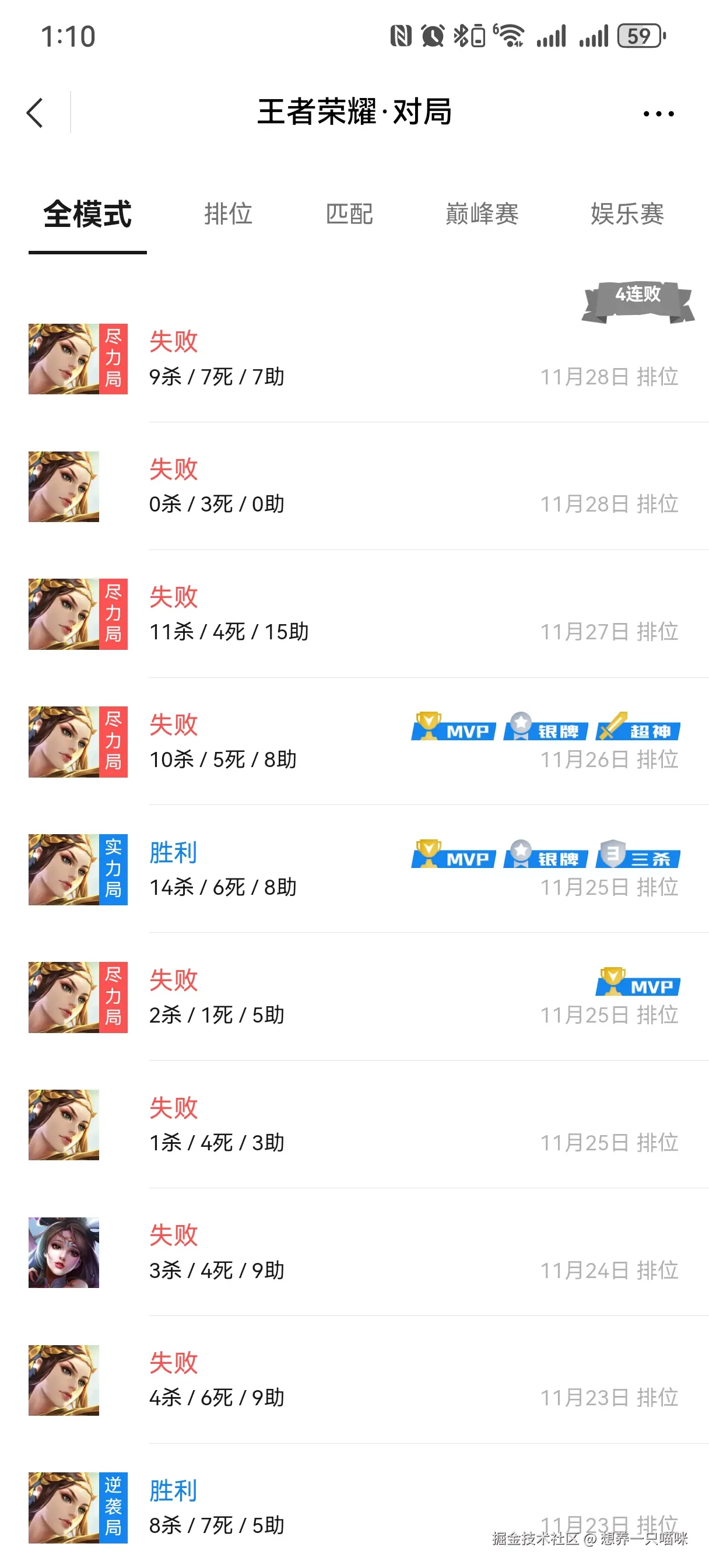Switch to the 排位 tab
The height and width of the screenshot is (1568, 709).
pyautogui.click(x=228, y=214)
